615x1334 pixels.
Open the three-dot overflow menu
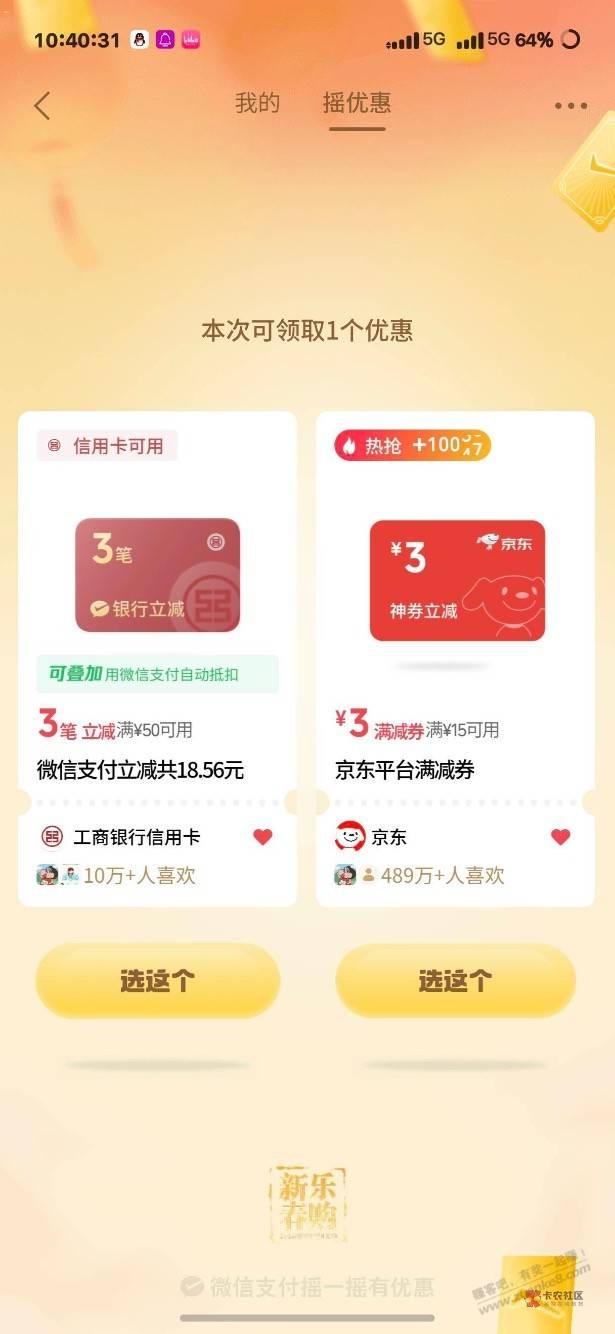[x=570, y=105]
